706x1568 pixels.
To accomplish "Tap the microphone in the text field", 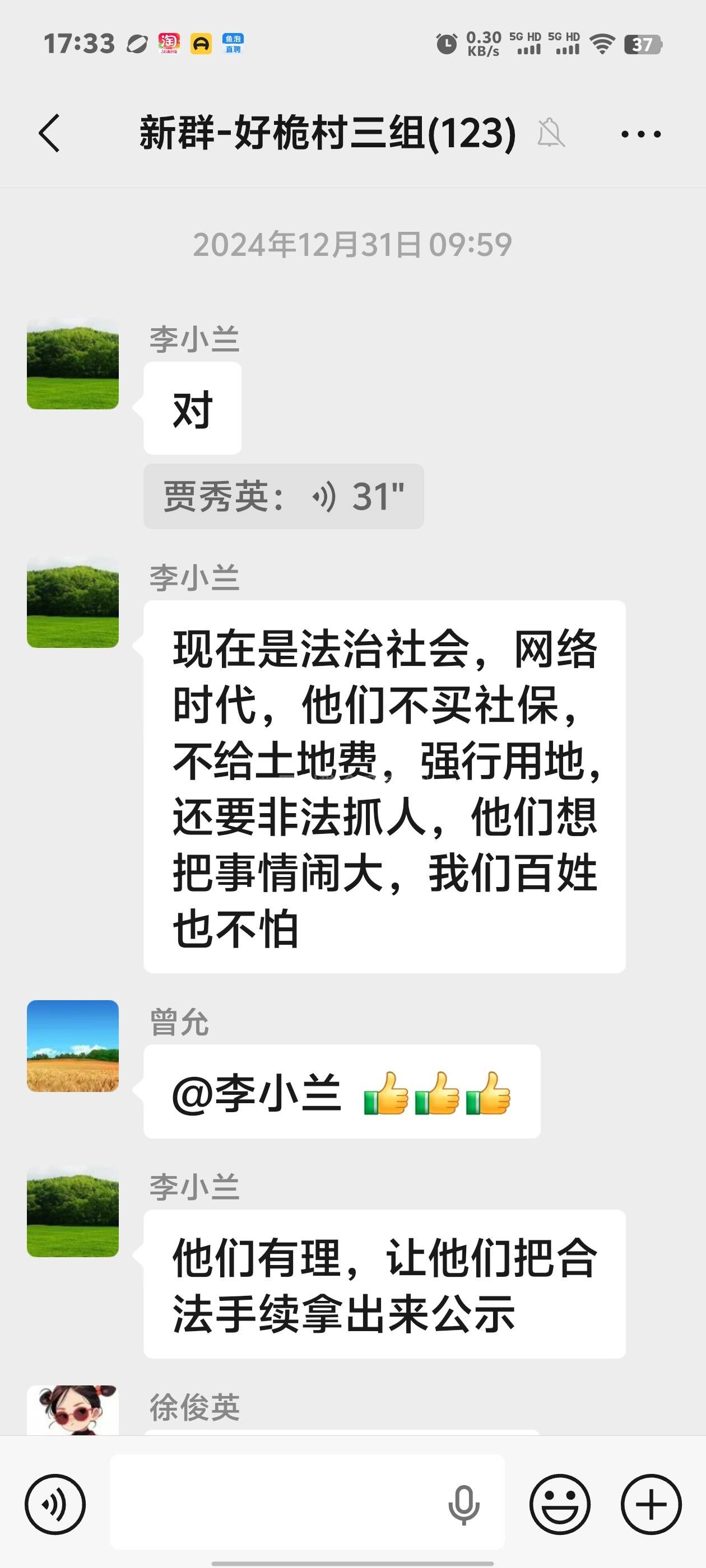I will tap(463, 1505).
